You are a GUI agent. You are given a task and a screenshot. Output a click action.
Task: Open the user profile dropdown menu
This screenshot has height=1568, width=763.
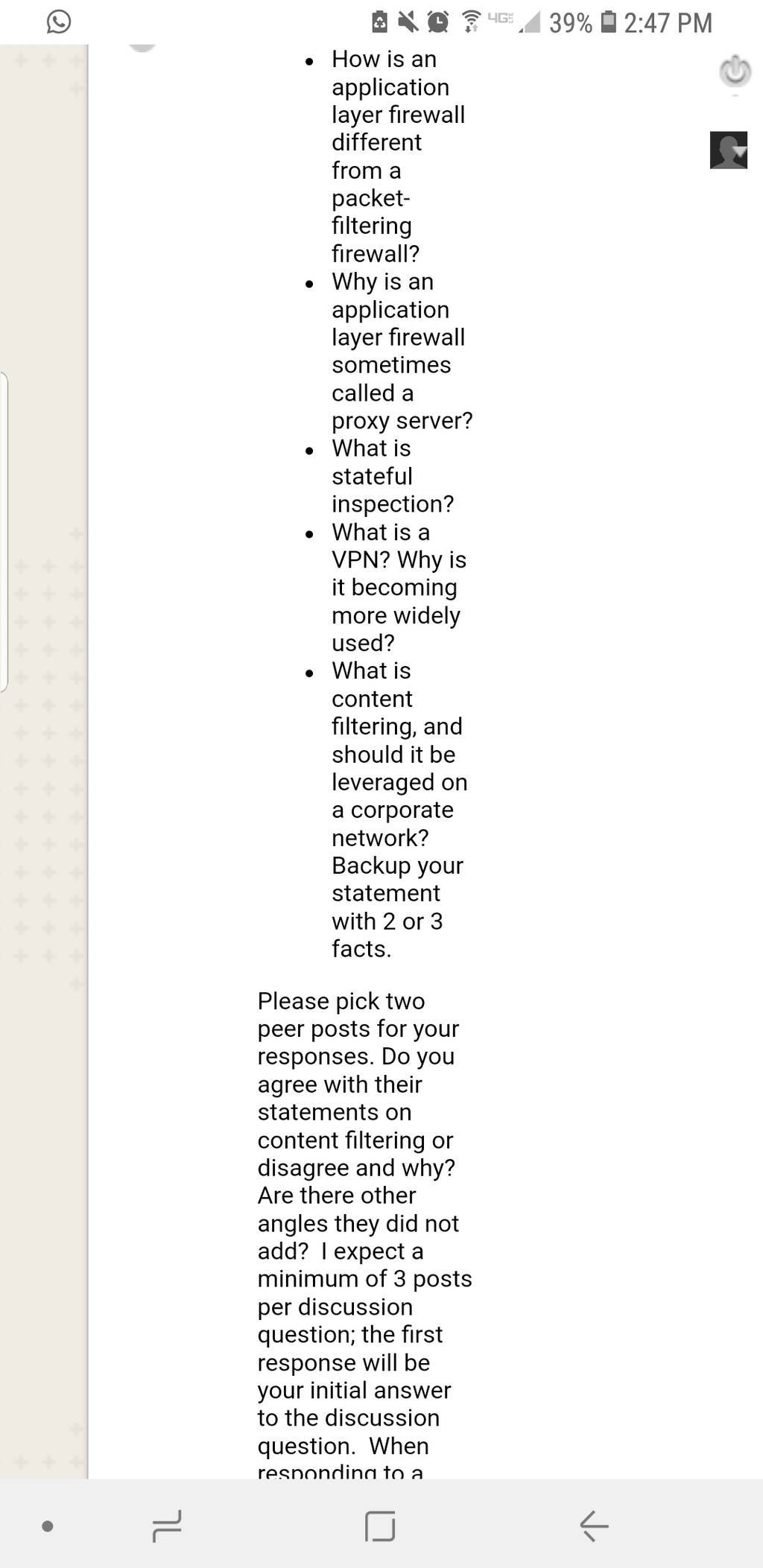pos(729,150)
